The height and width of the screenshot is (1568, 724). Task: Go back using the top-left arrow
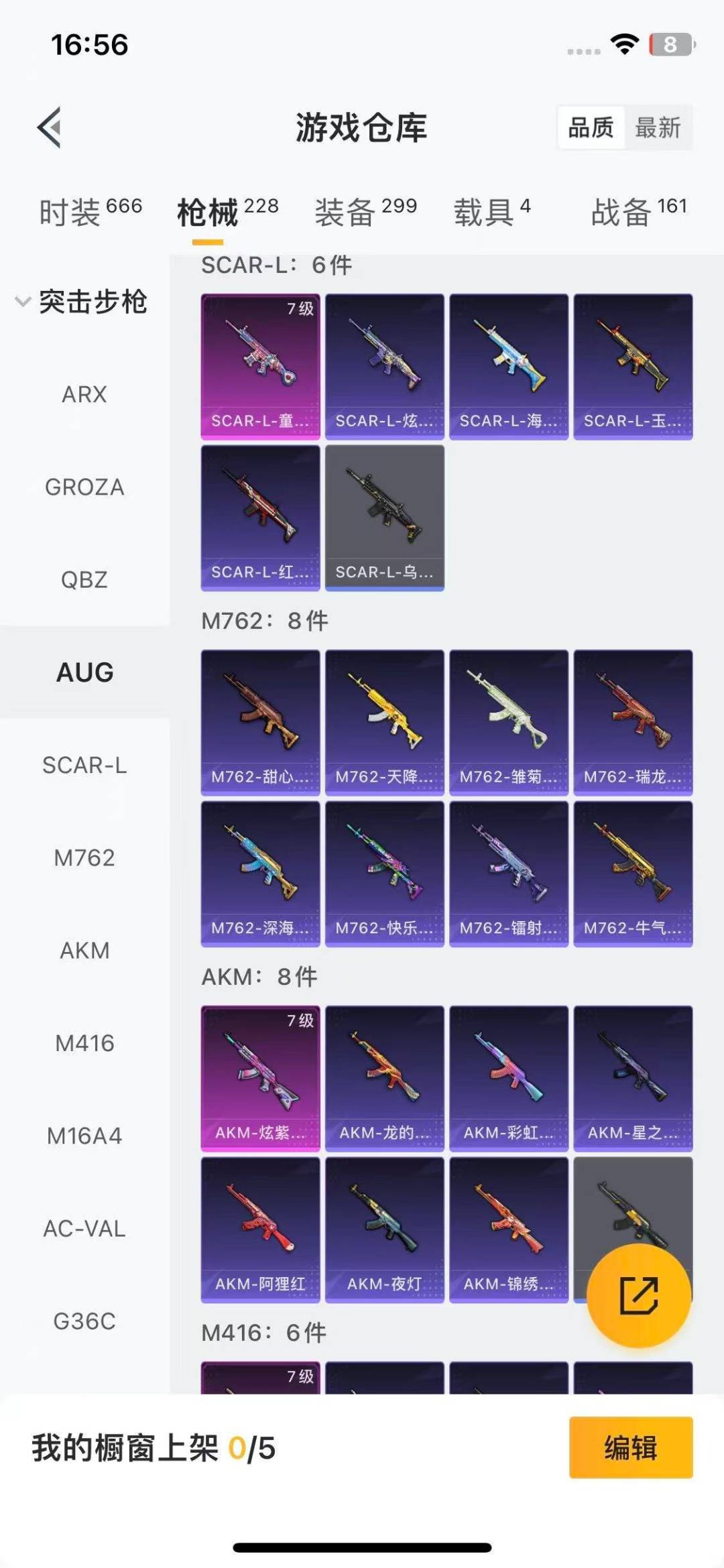[x=50, y=127]
